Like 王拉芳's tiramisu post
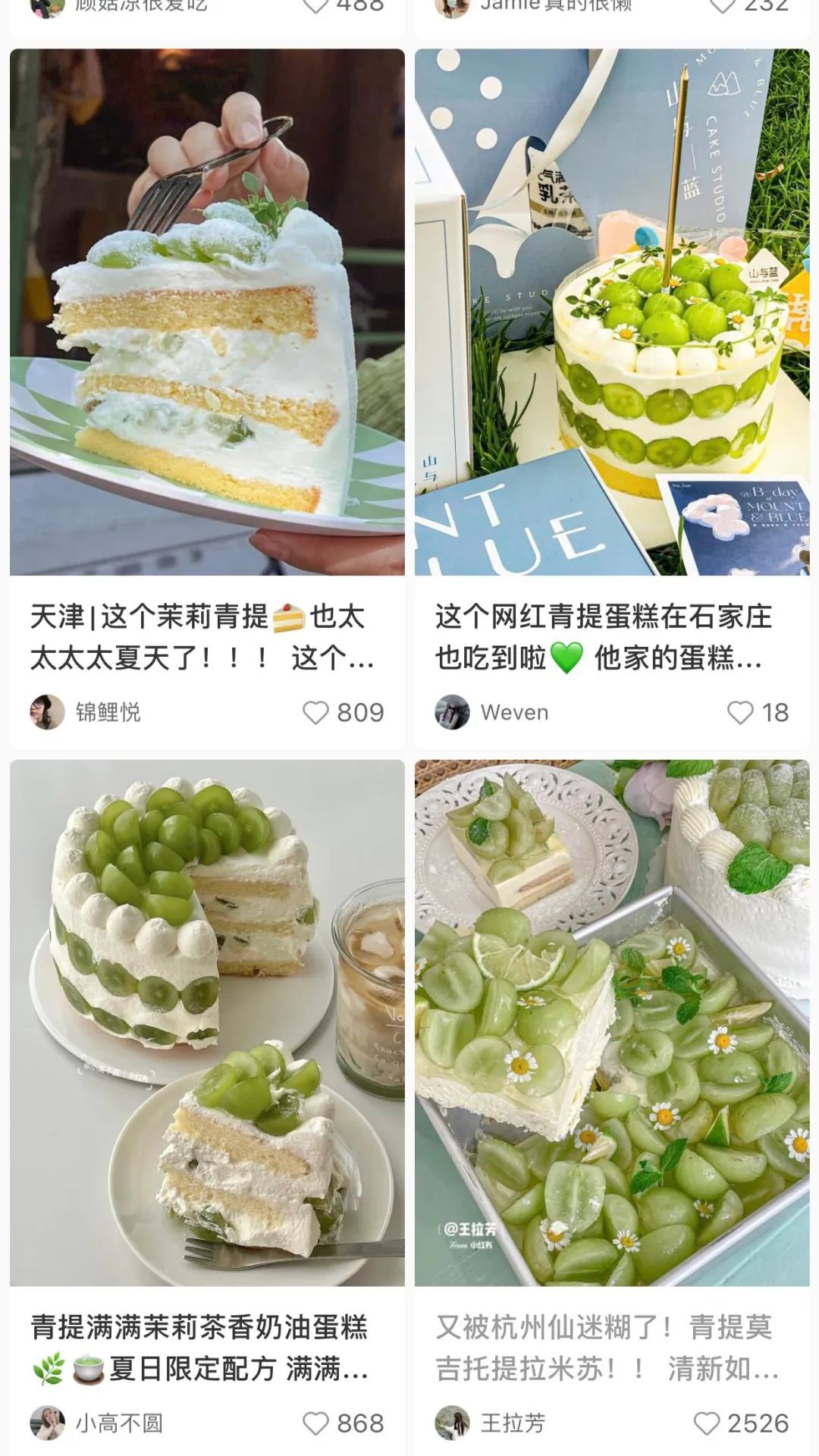This screenshot has width=819, height=1456. click(706, 1423)
